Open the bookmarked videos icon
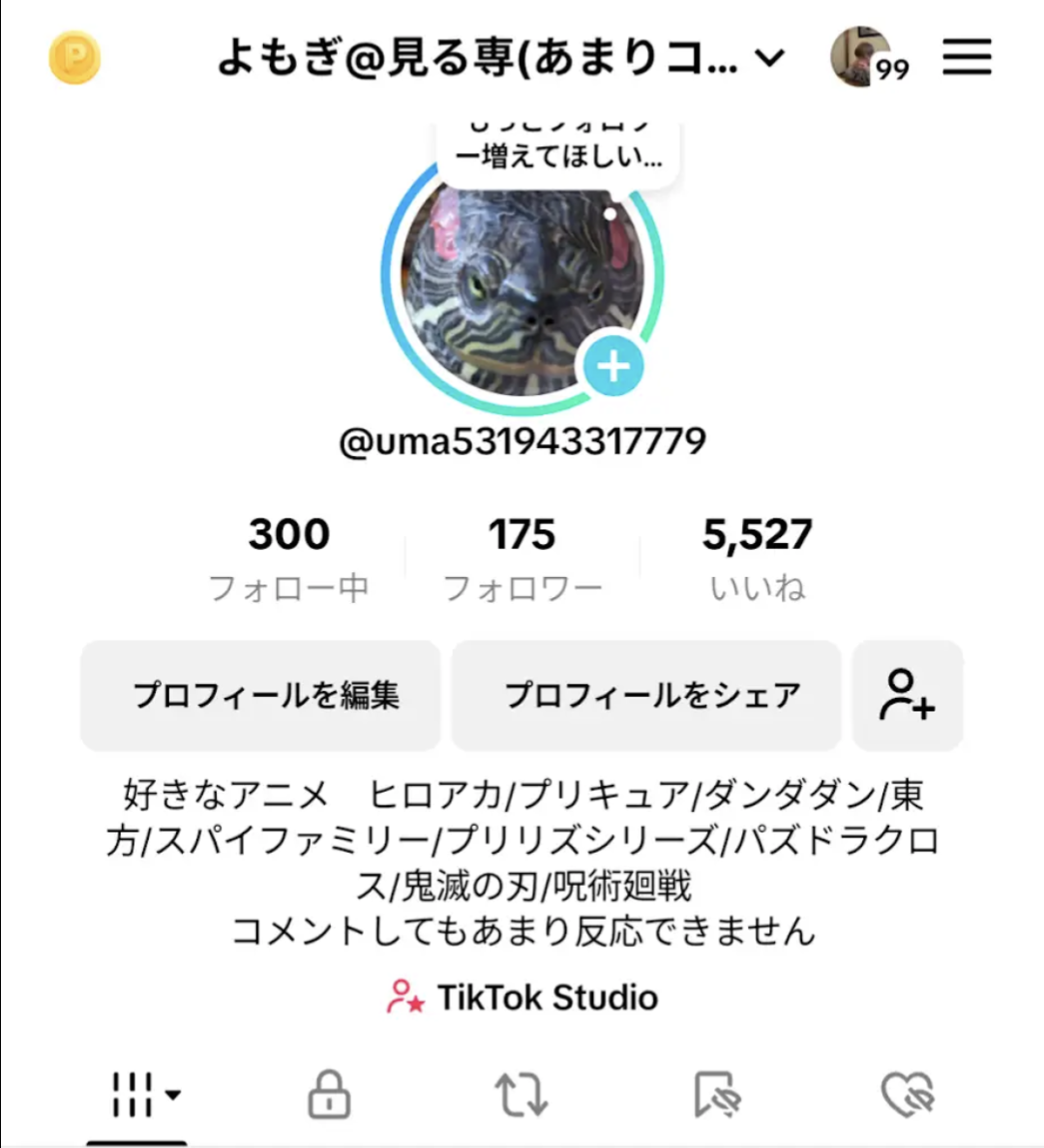The width and height of the screenshot is (1044, 1148). point(718,1095)
